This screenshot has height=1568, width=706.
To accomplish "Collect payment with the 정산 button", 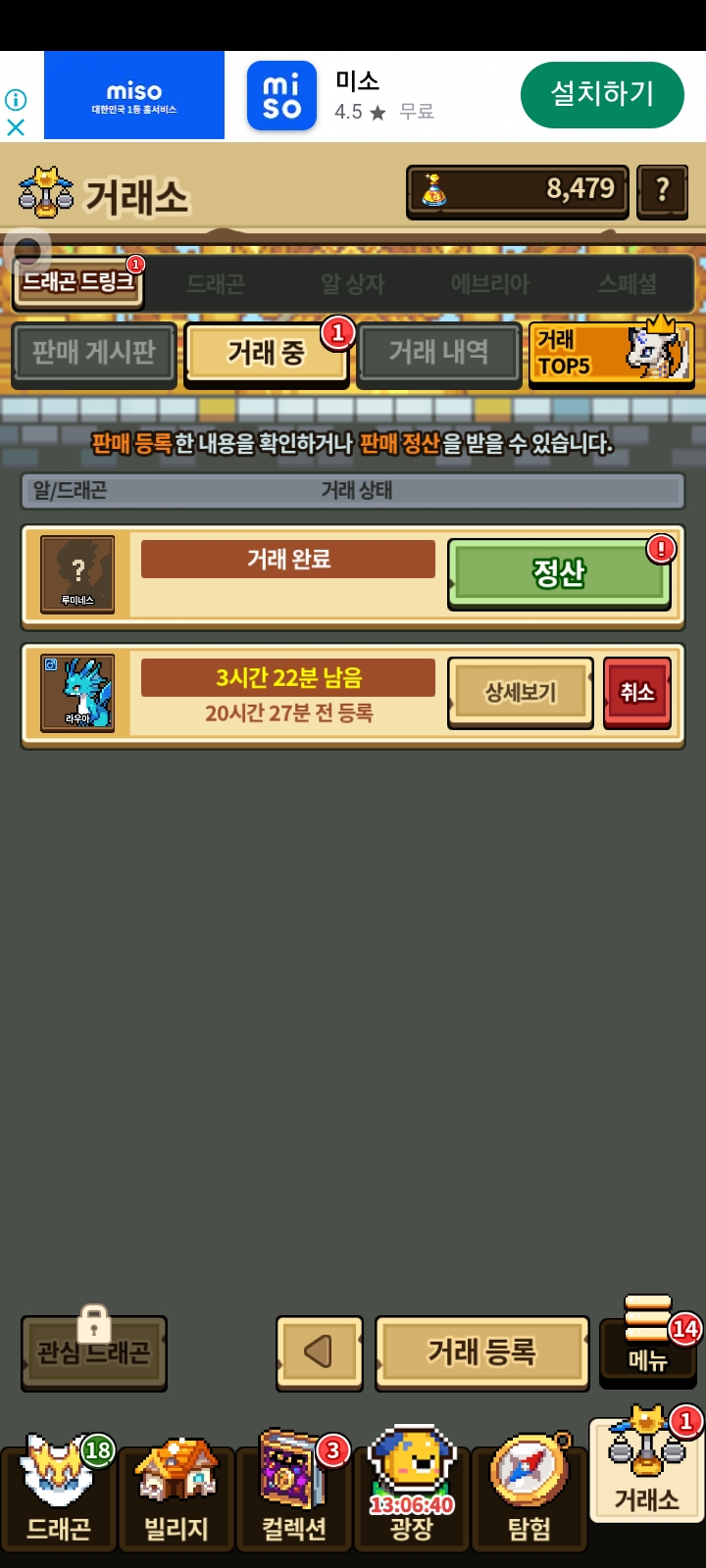I will [559, 573].
